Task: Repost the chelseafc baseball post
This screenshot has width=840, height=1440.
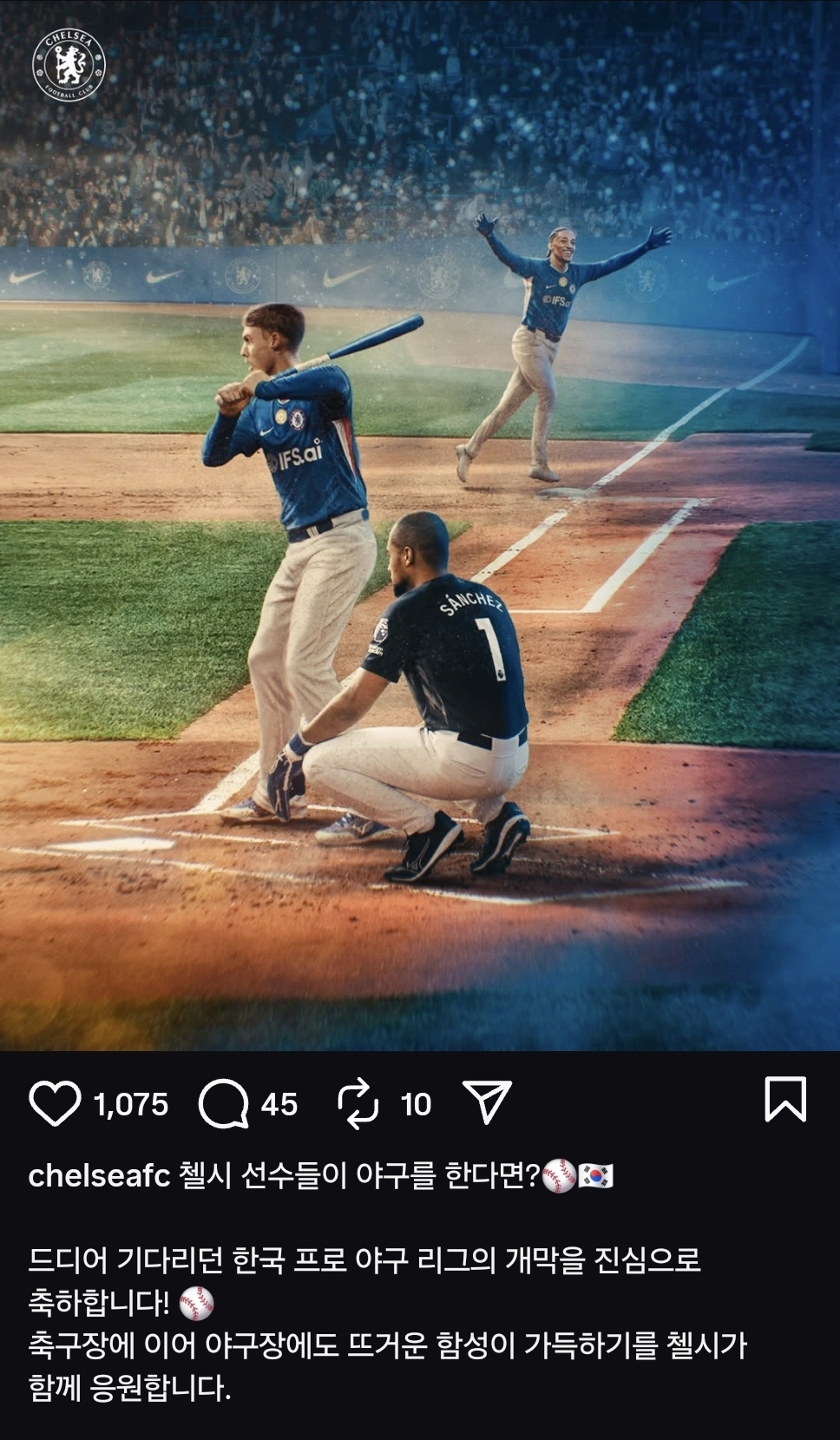Action: tap(358, 1104)
